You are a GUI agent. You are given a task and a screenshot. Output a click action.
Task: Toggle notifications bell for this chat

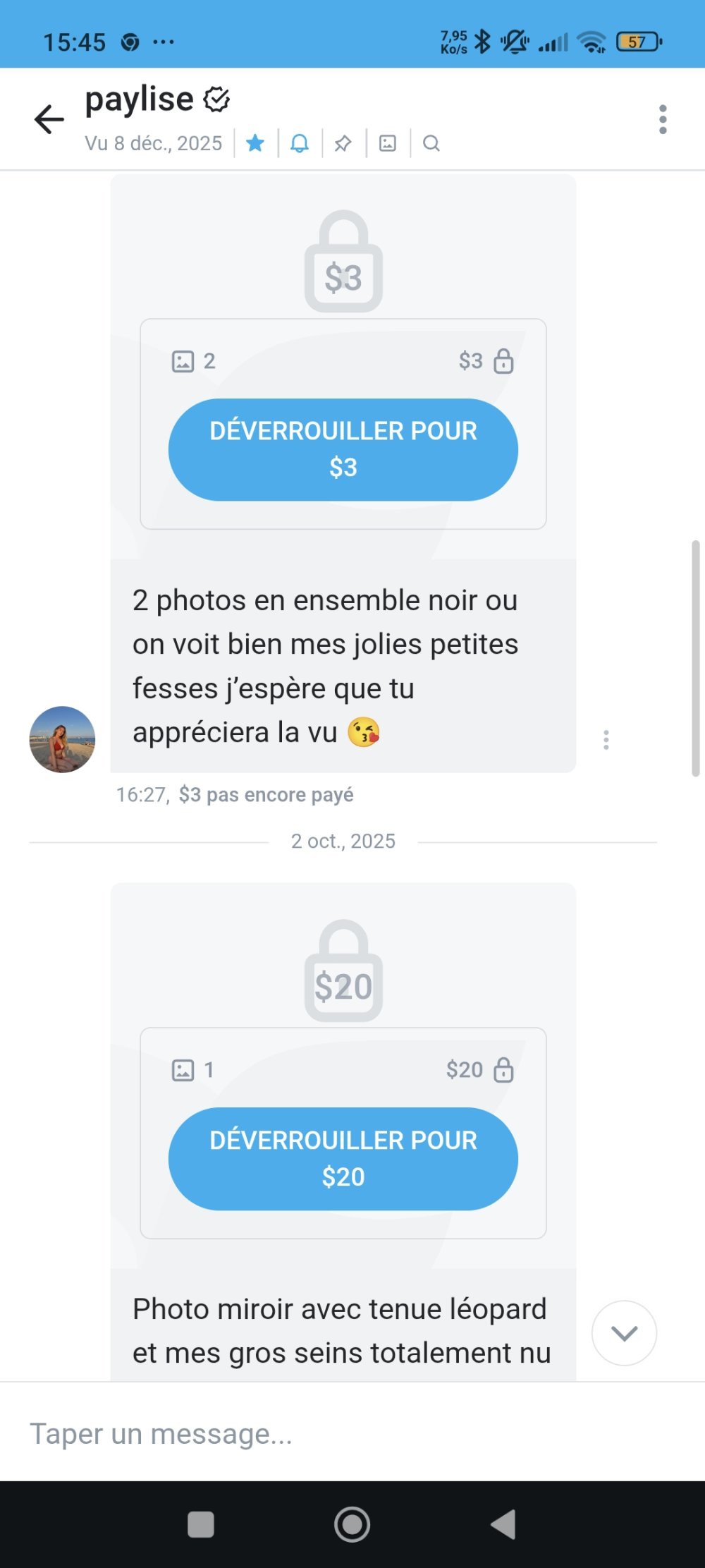[x=300, y=143]
